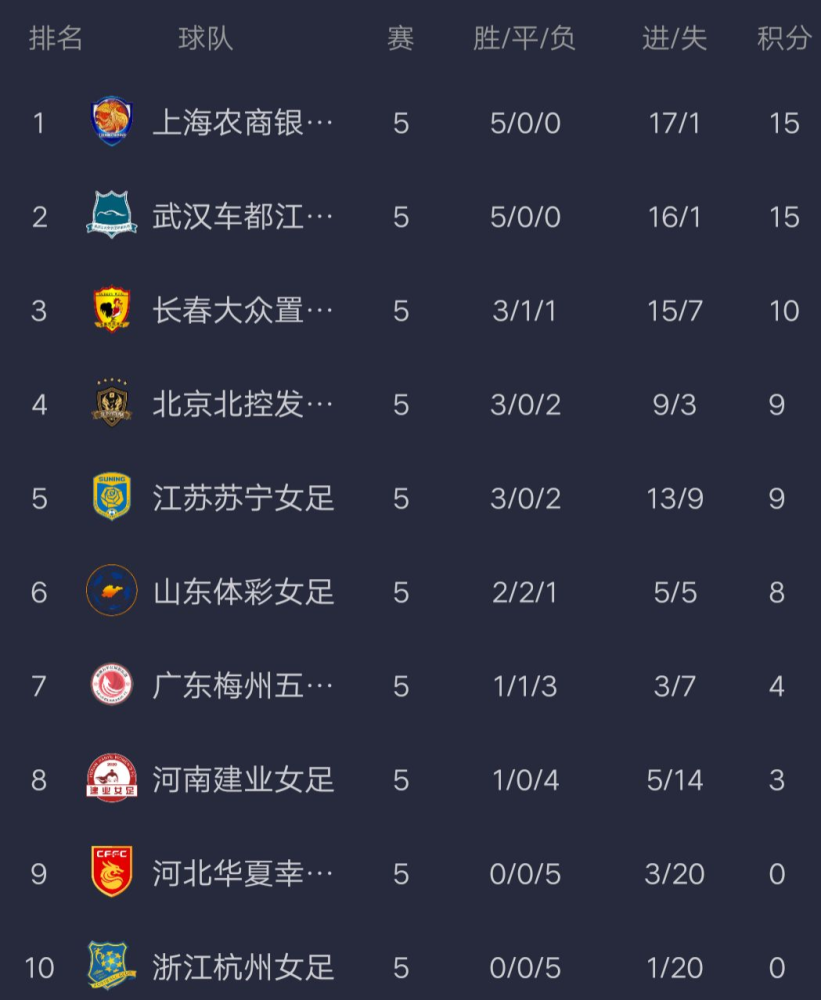Open Zhejiang Hangzhou team emblem

tap(112, 967)
